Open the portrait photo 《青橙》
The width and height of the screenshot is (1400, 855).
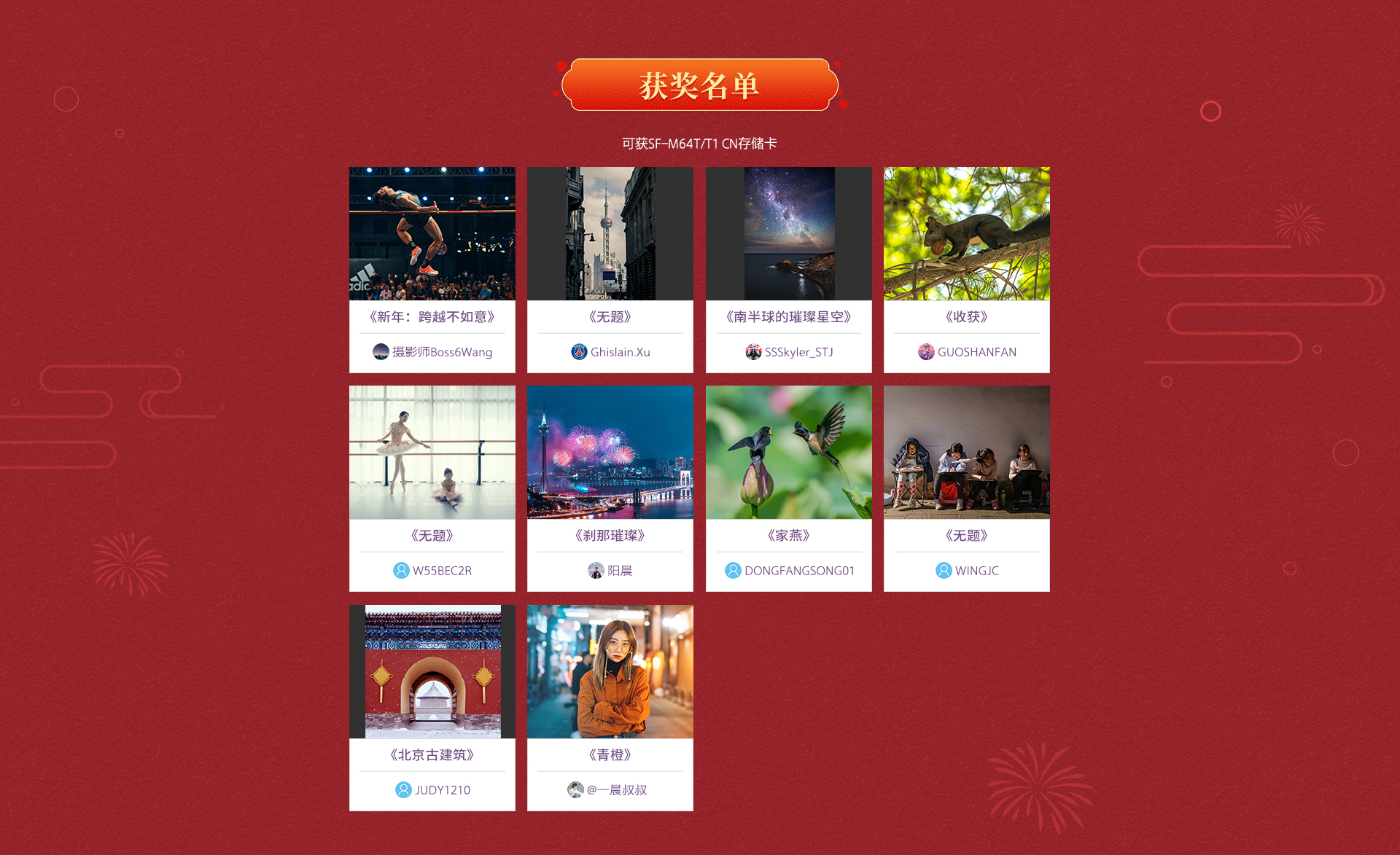click(x=610, y=671)
